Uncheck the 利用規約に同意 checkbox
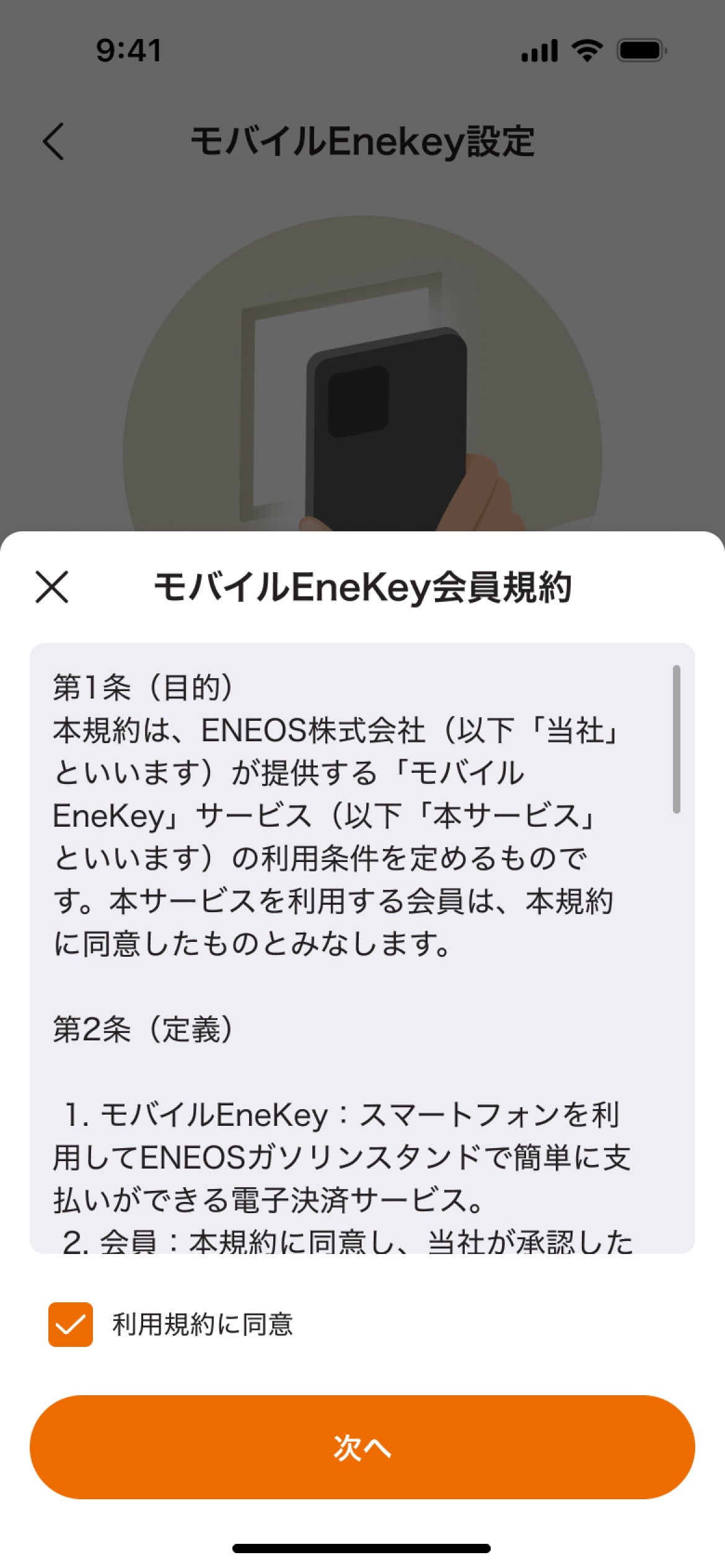725x1568 pixels. point(71,1325)
